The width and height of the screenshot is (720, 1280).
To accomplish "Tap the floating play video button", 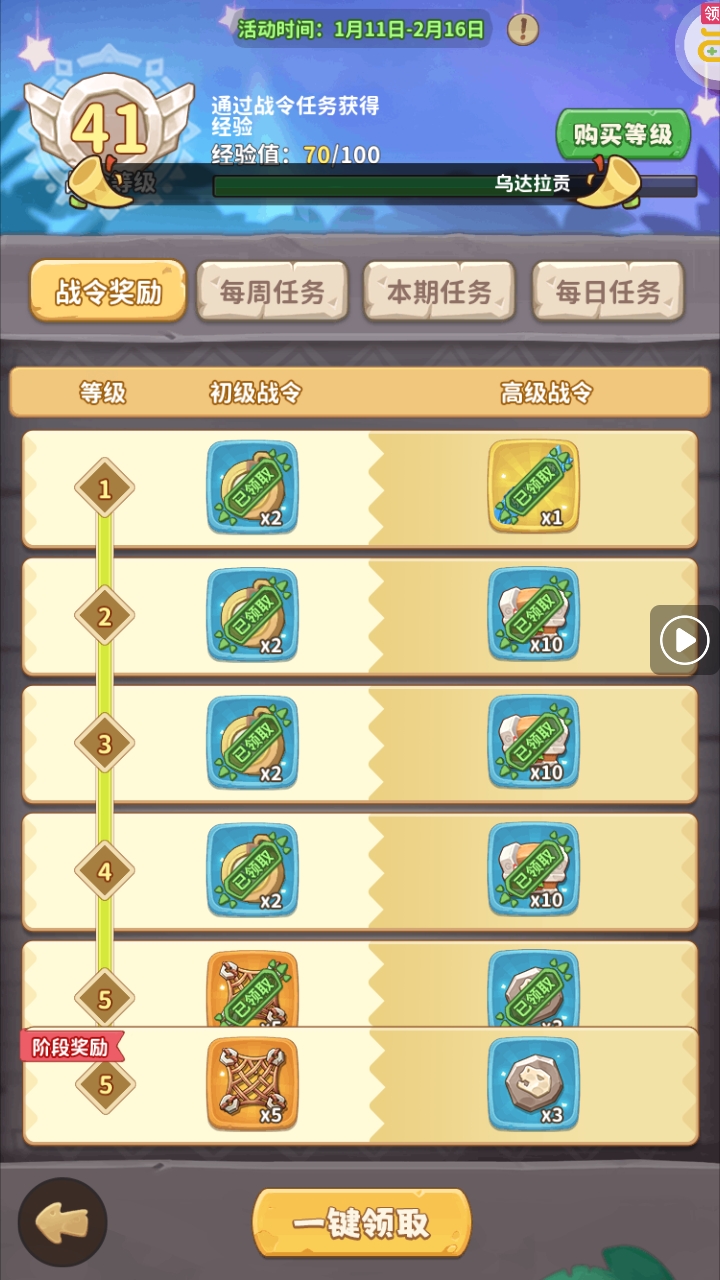I will point(685,640).
